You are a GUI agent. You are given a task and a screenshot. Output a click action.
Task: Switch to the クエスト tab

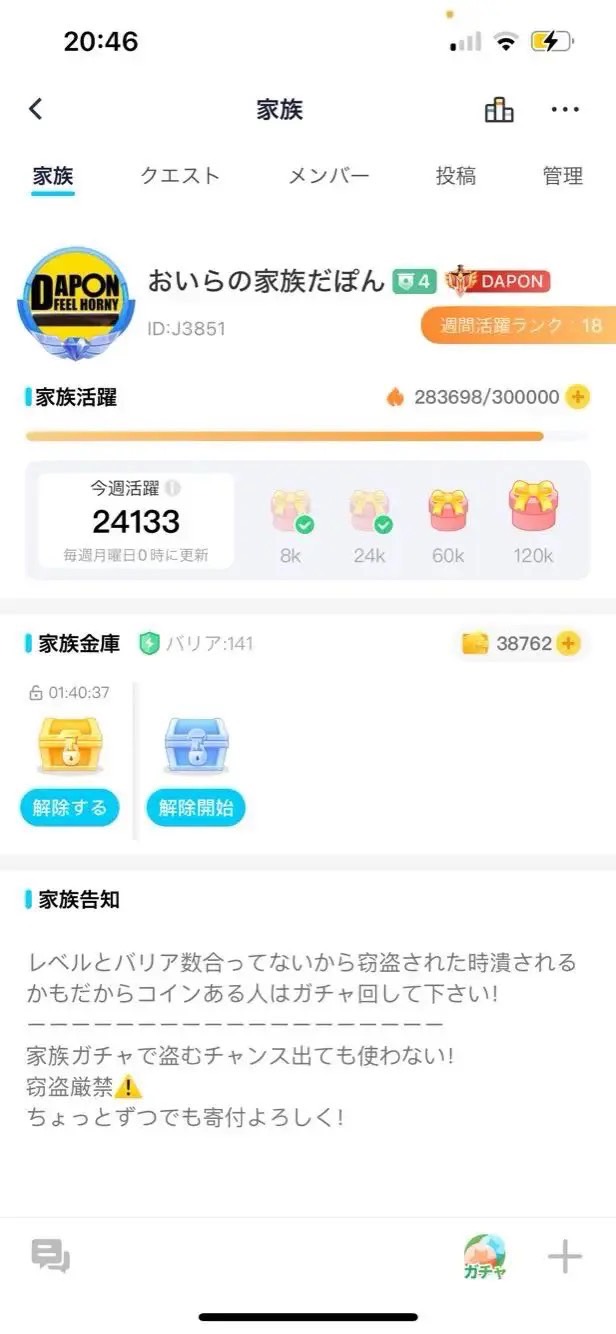click(180, 176)
